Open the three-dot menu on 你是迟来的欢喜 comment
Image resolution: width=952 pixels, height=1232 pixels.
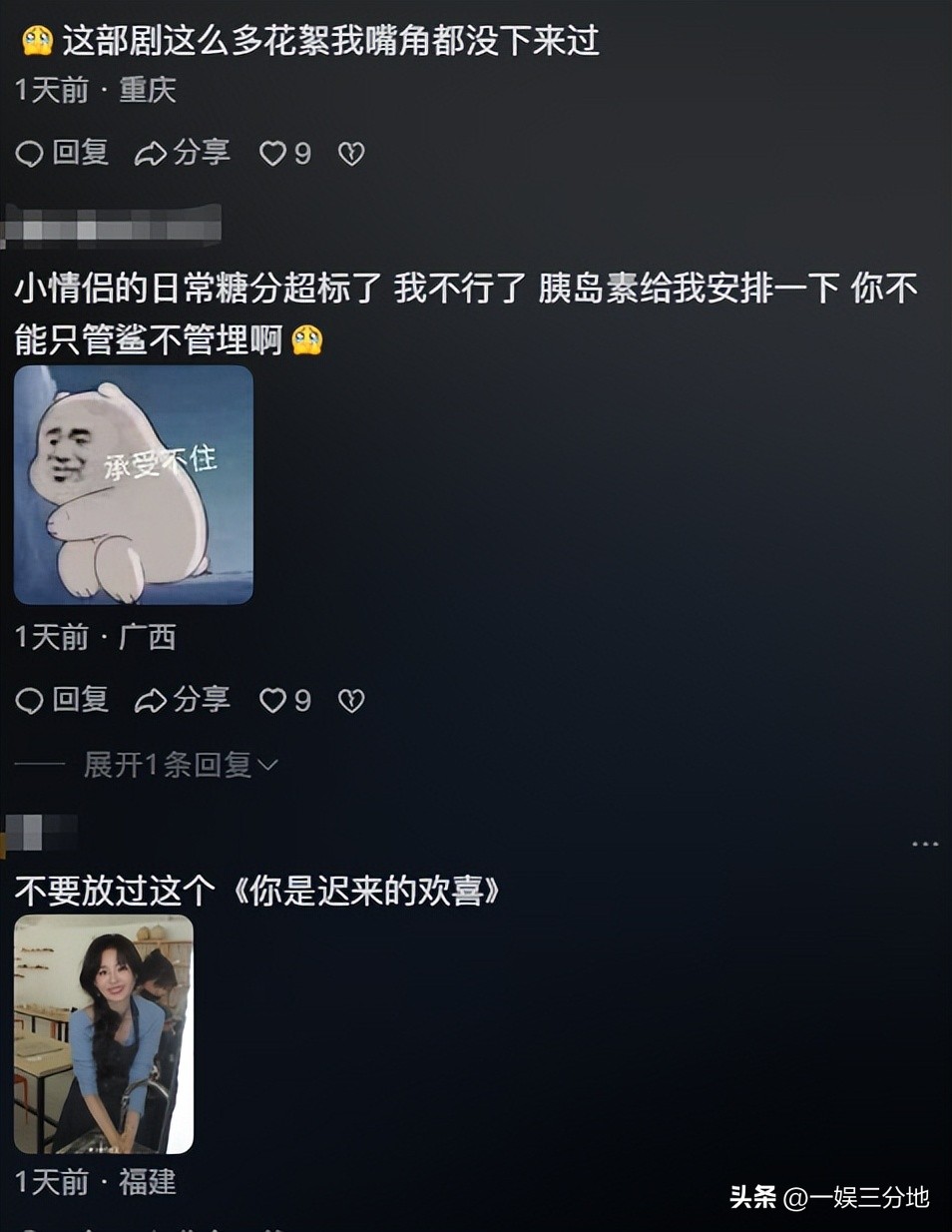click(x=924, y=845)
